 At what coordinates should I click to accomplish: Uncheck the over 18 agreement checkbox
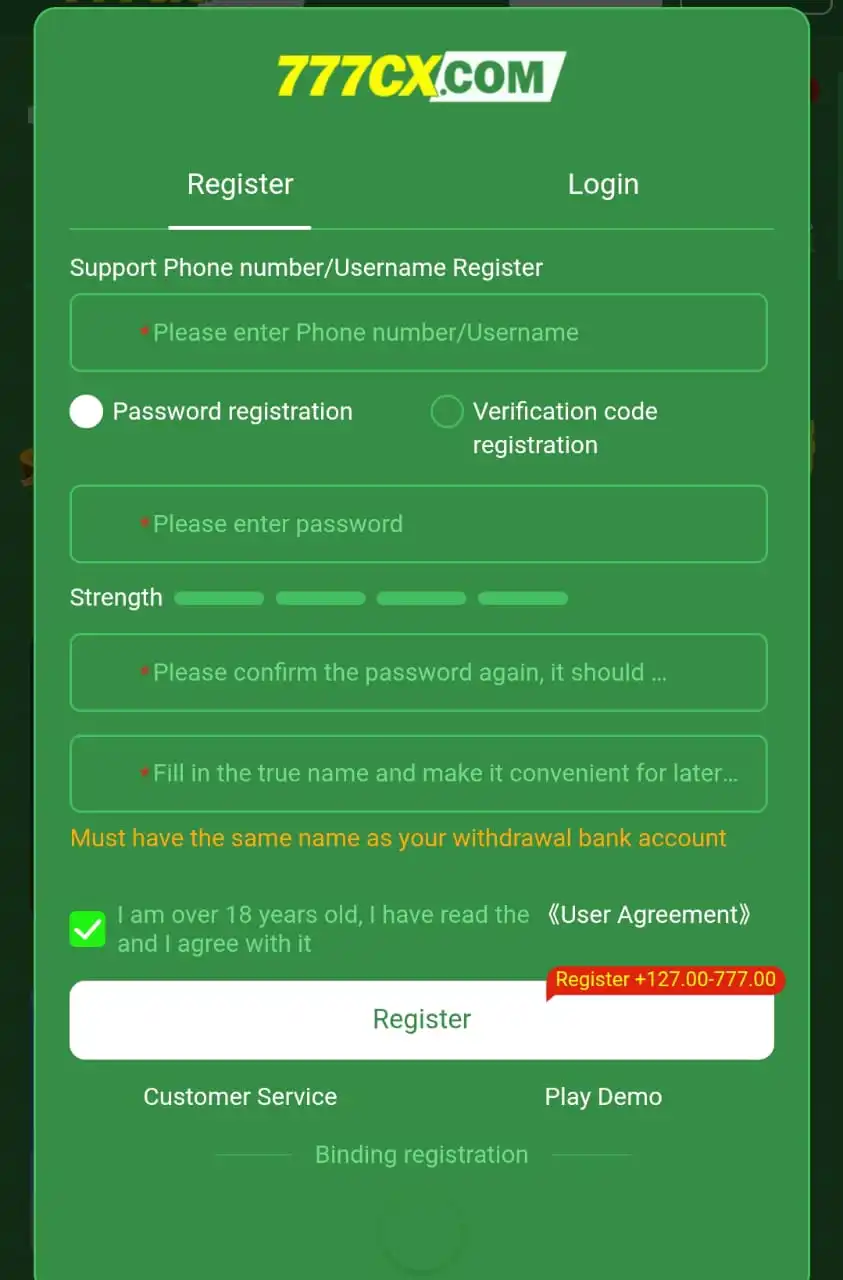88,929
